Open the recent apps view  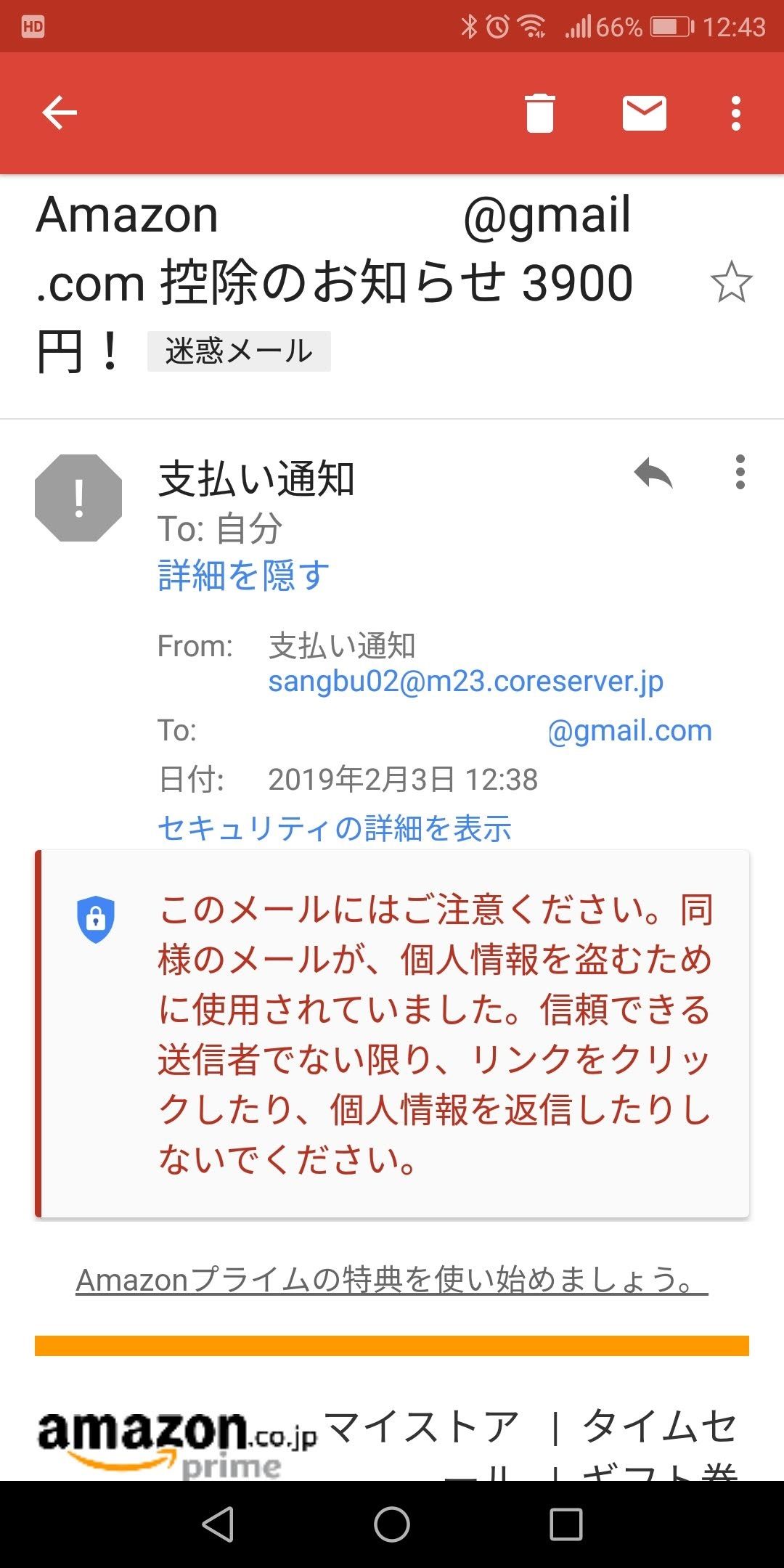[x=565, y=1524]
